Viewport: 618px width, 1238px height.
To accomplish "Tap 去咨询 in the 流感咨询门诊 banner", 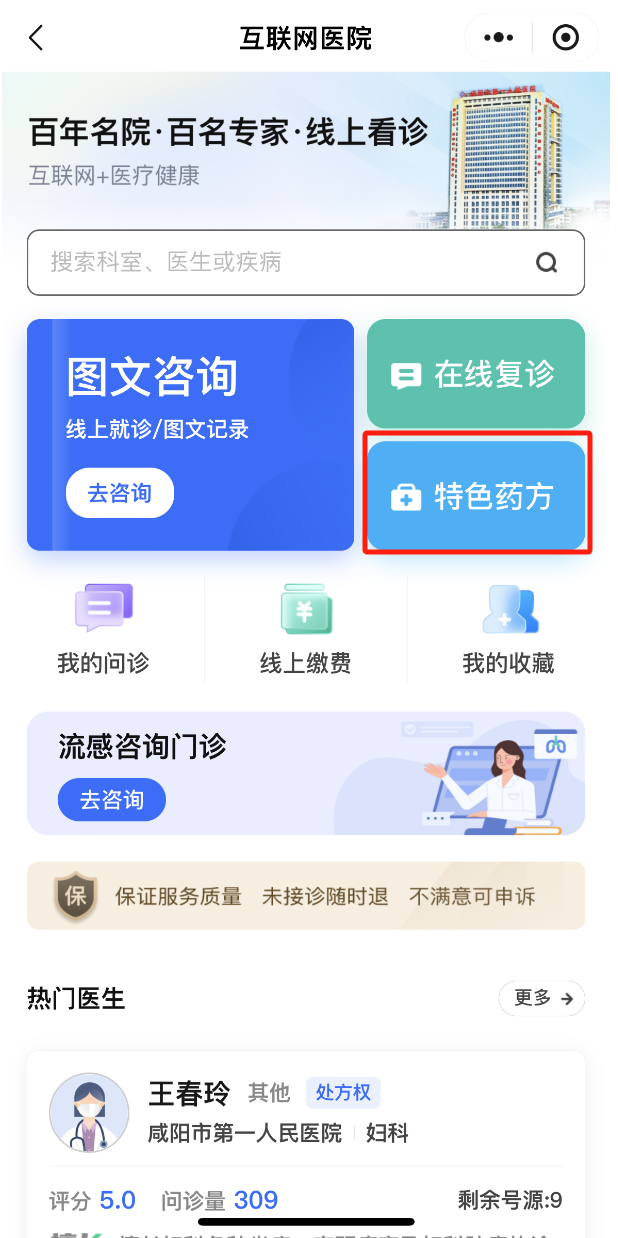I will [x=111, y=800].
